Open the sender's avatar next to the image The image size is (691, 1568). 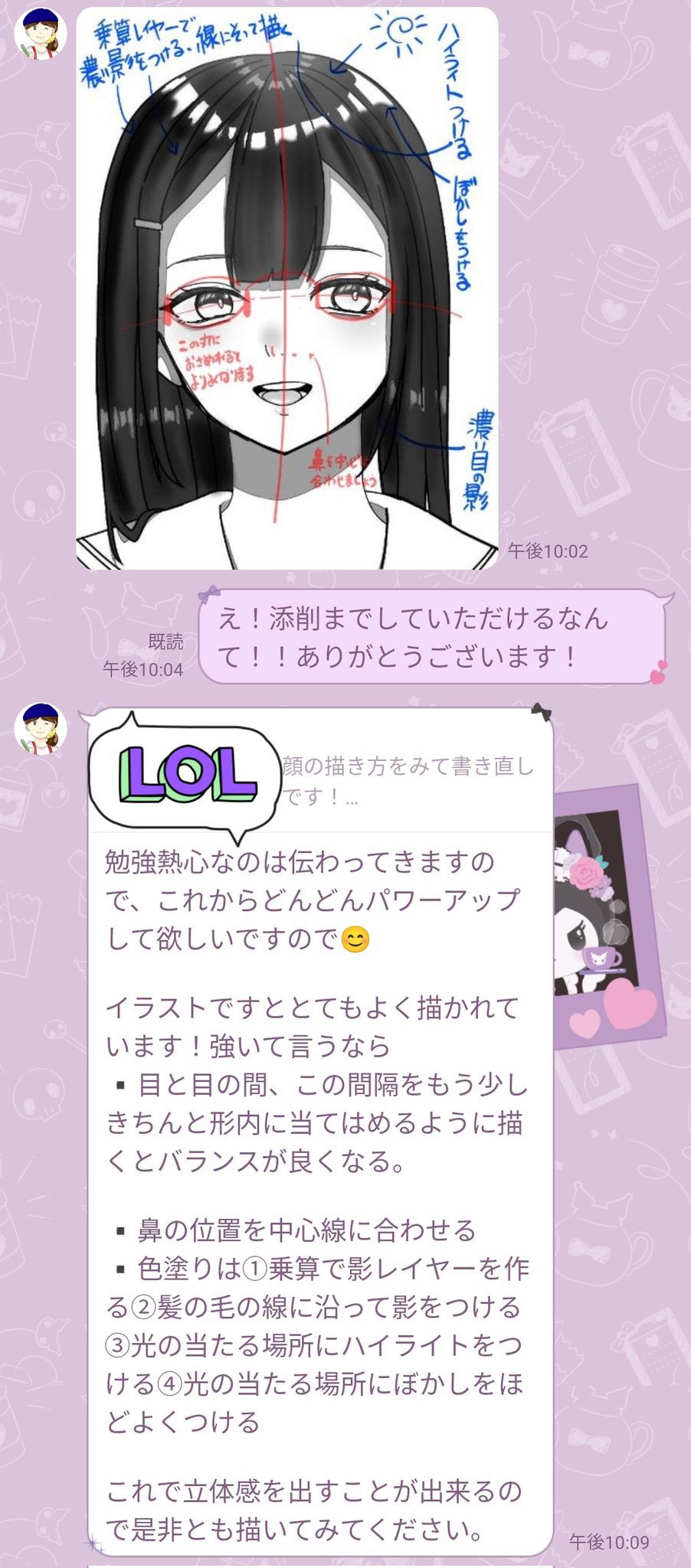[x=41, y=35]
